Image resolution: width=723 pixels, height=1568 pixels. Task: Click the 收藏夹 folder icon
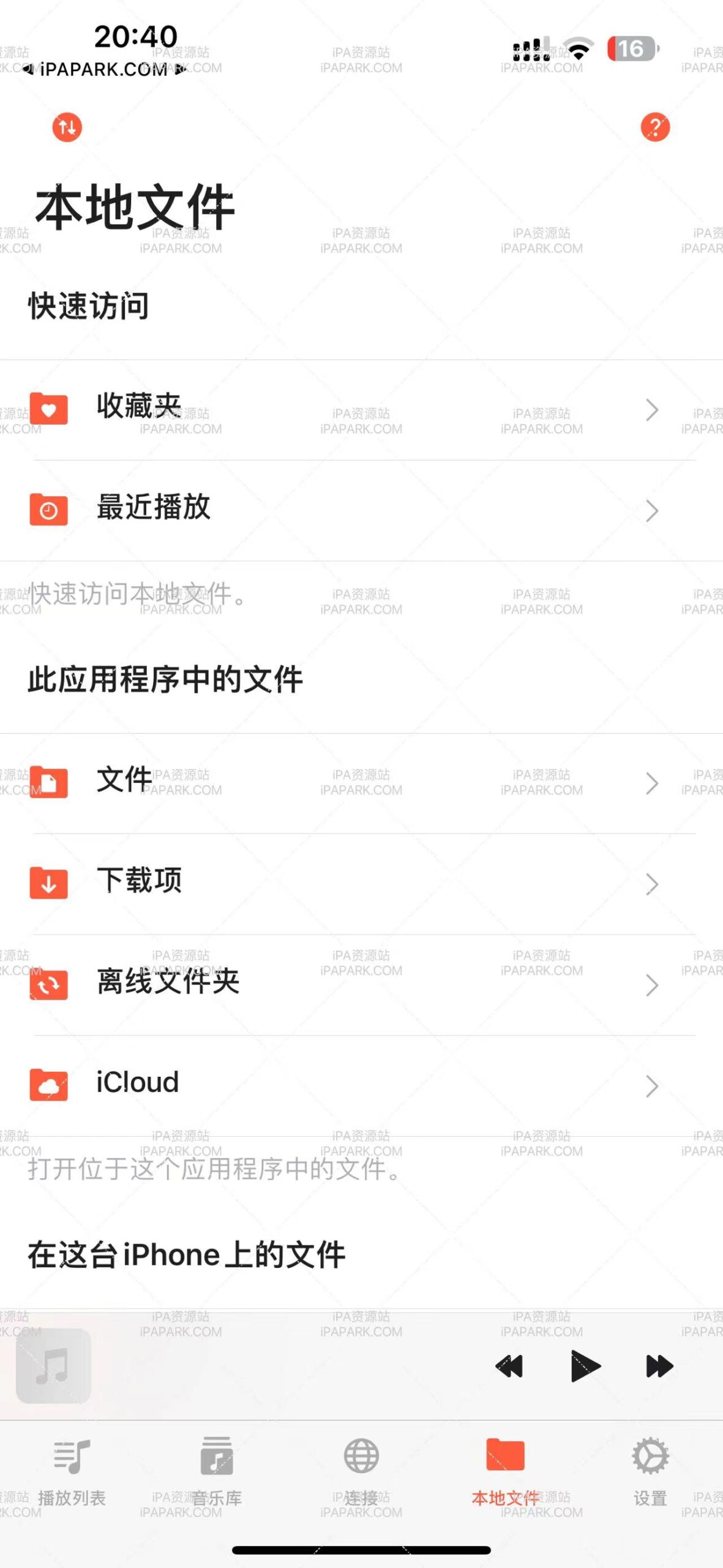(x=50, y=409)
